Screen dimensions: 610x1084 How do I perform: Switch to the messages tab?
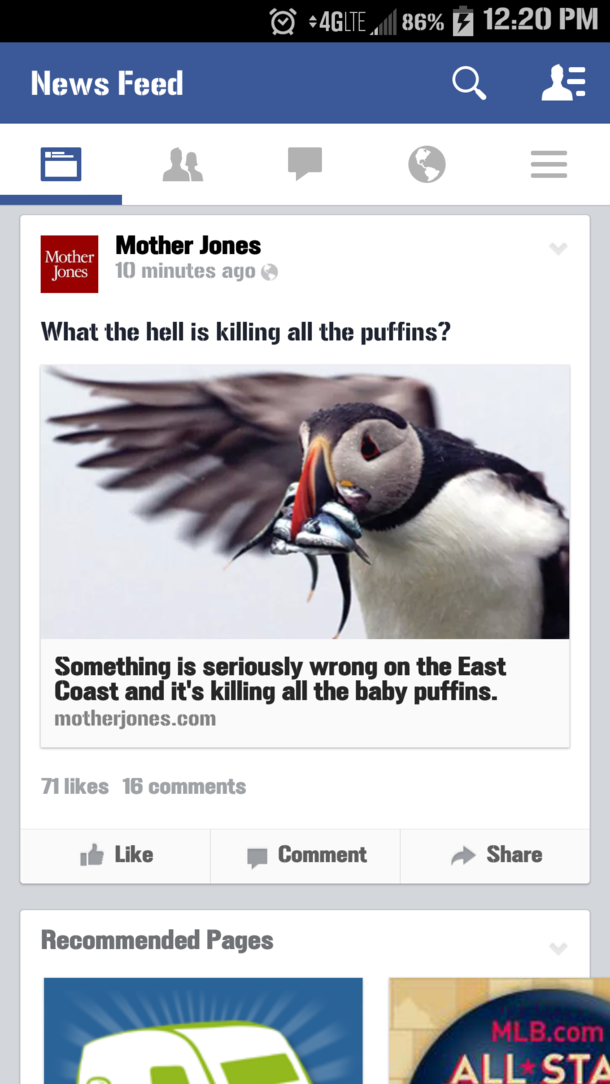click(305, 164)
